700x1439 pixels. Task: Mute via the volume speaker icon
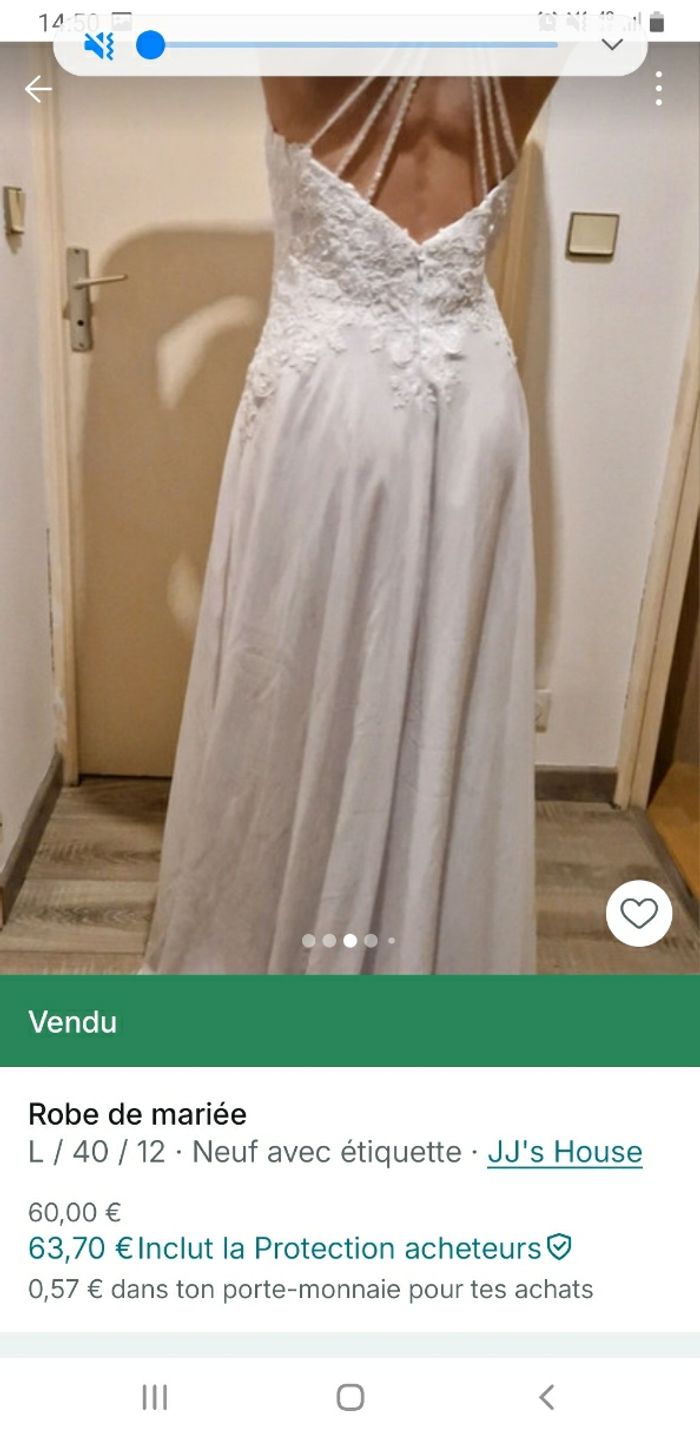click(99, 45)
